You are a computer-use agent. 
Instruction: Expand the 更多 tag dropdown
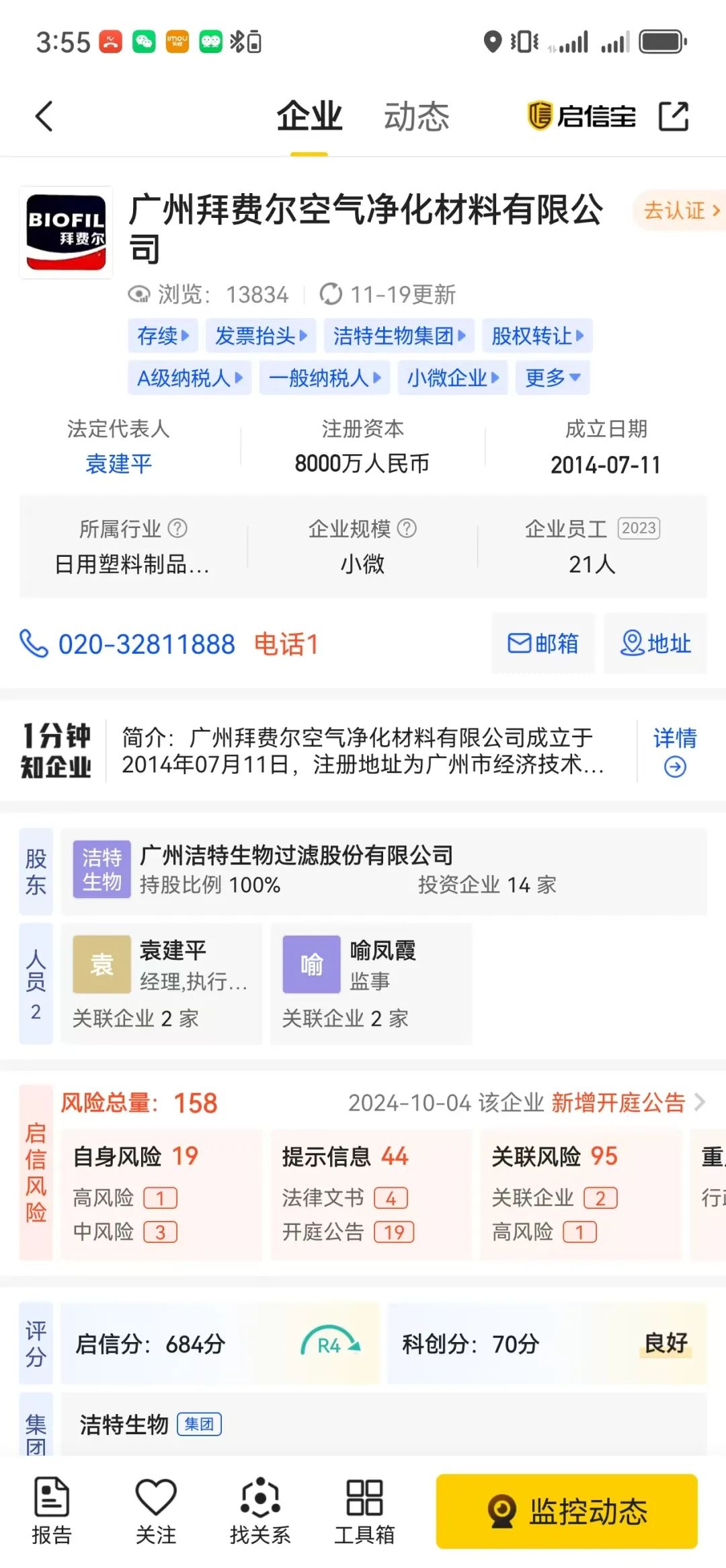pos(552,377)
